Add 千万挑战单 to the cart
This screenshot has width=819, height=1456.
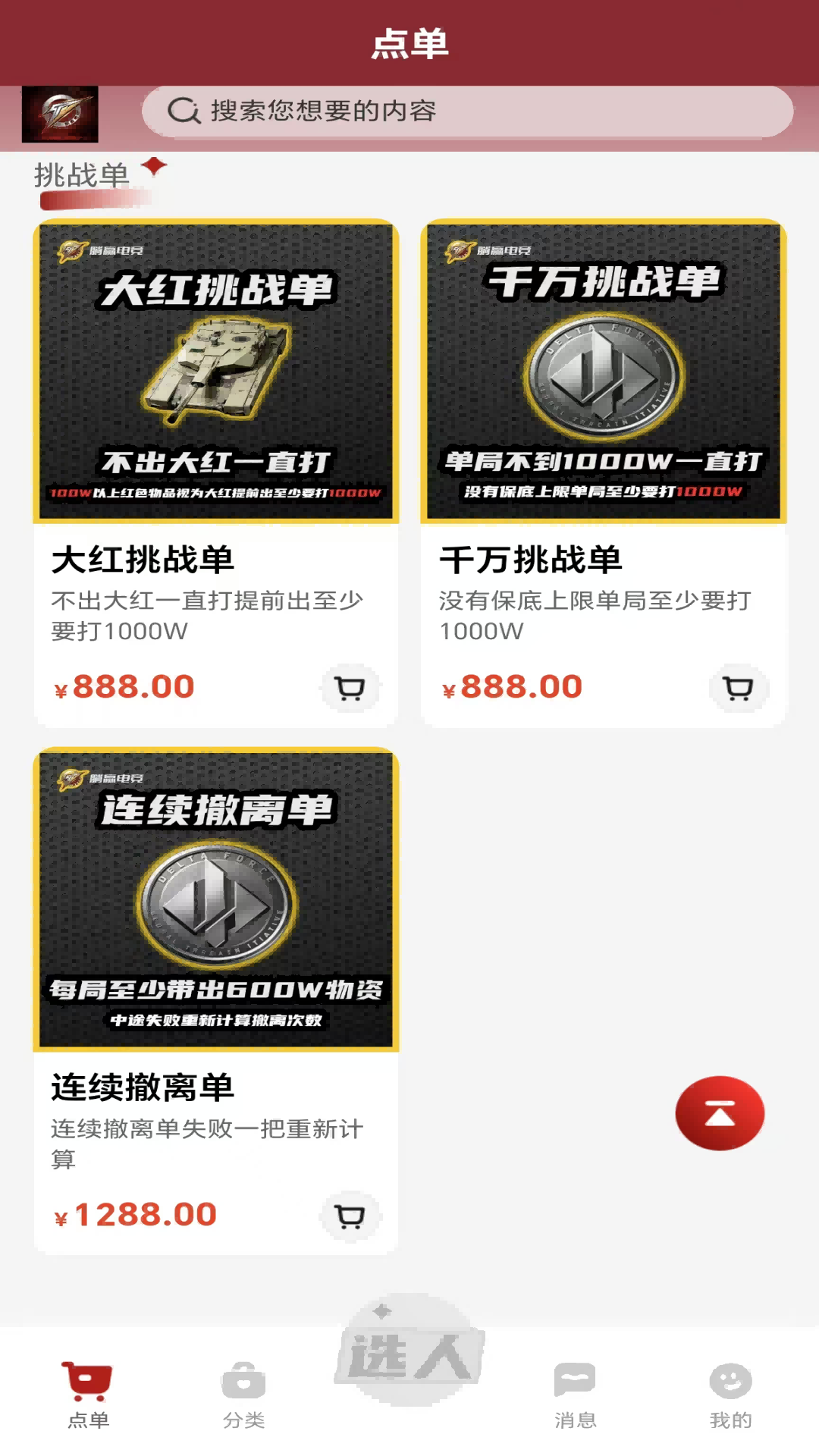(x=738, y=688)
